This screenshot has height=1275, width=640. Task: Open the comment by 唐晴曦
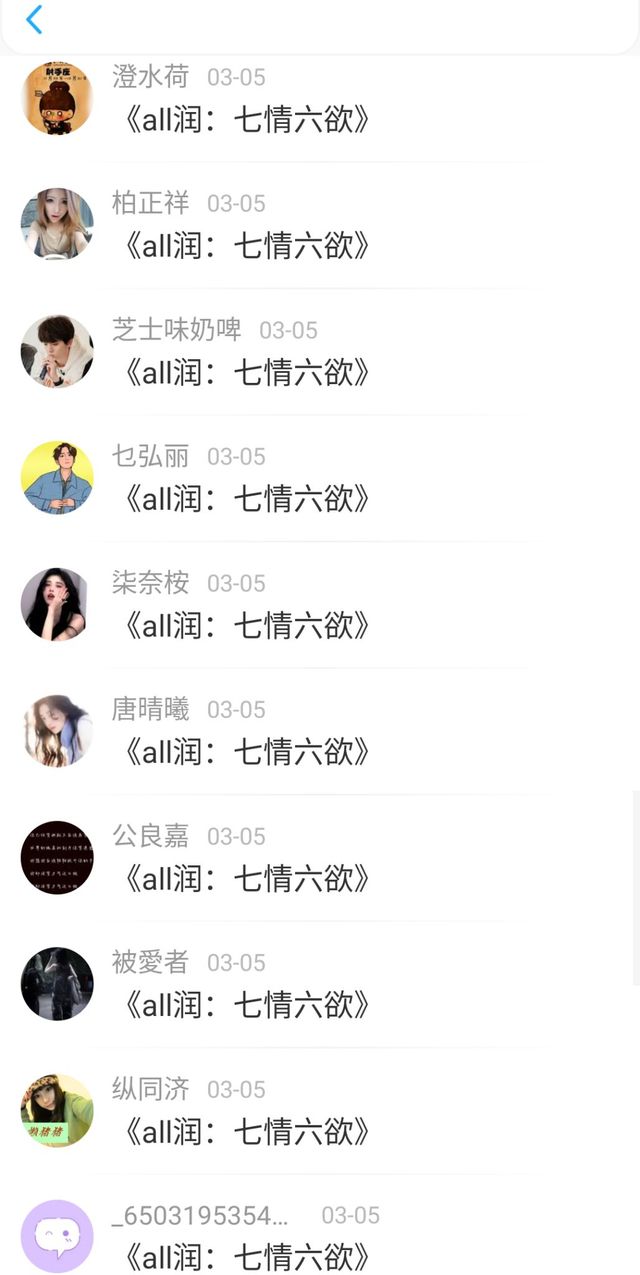(320, 731)
